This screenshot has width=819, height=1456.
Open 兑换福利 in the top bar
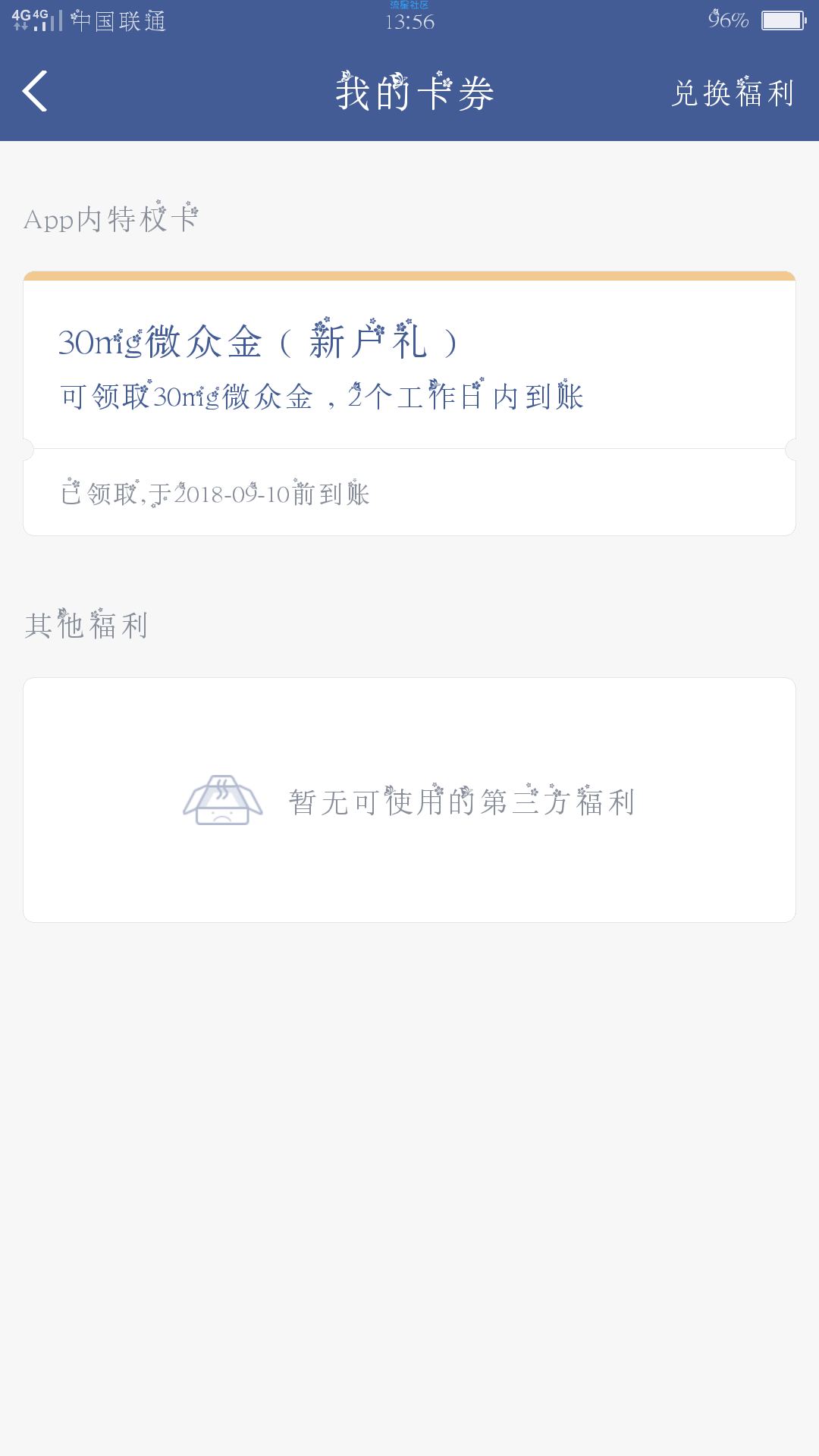pyautogui.click(x=733, y=93)
